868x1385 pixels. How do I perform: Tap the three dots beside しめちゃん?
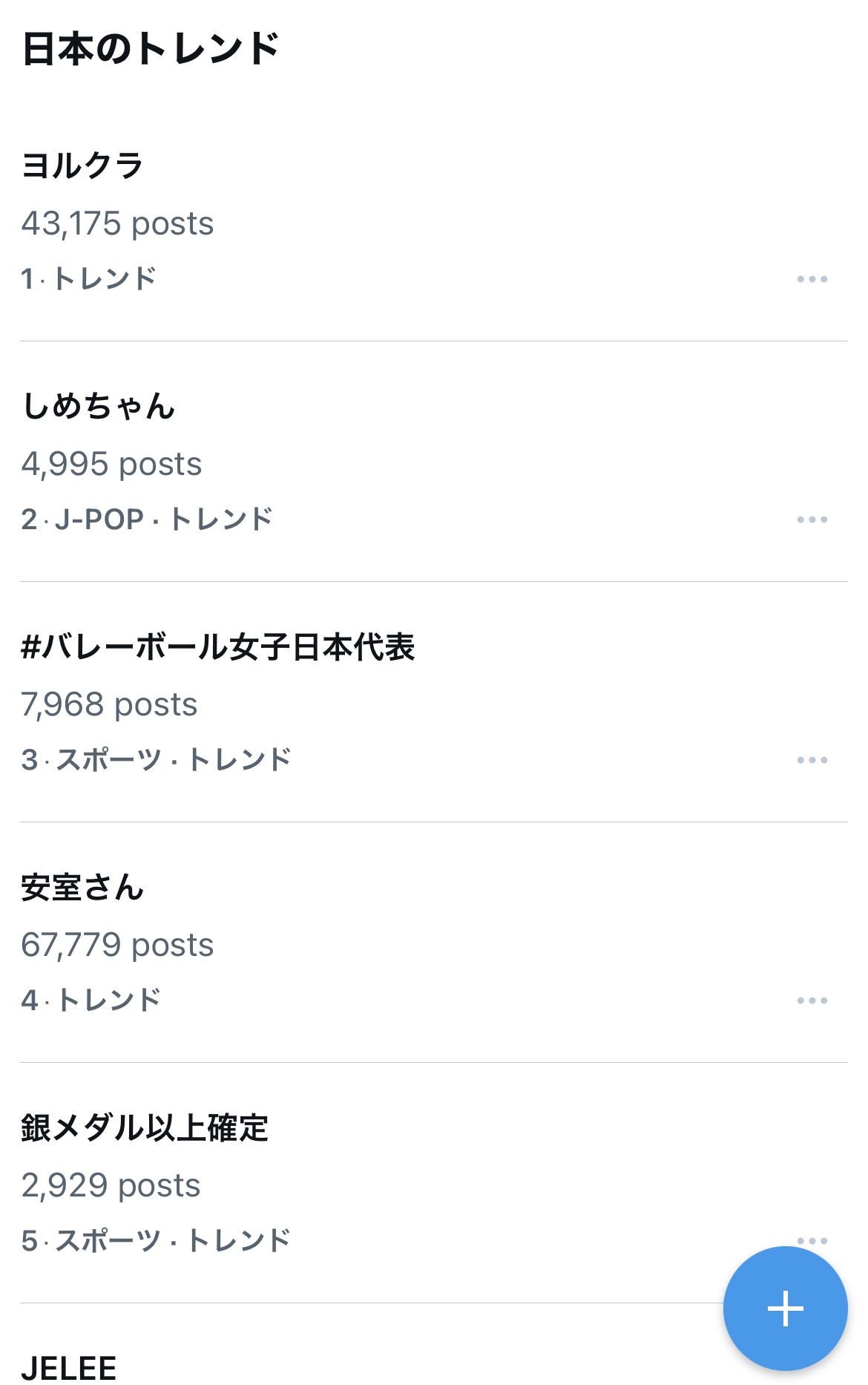[x=812, y=520]
